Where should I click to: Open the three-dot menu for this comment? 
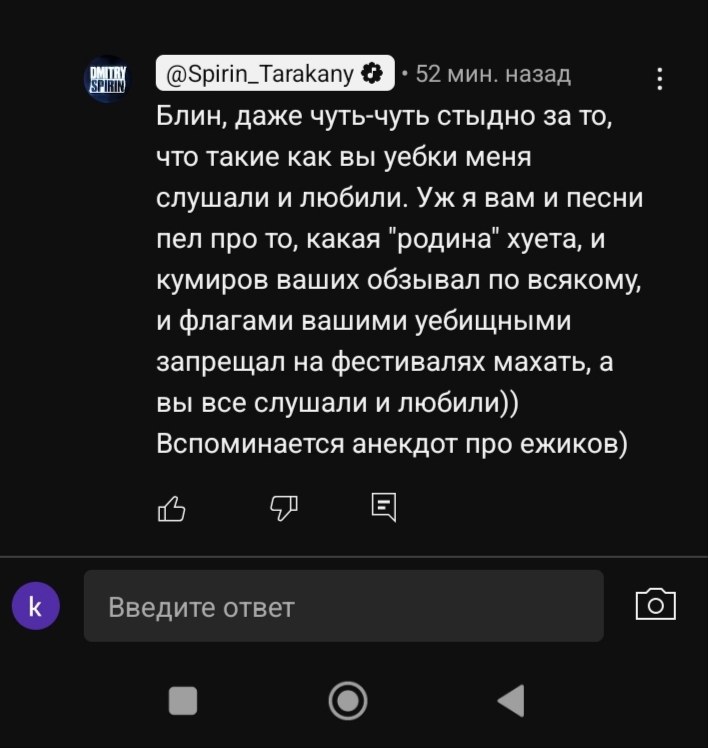(660, 79)
